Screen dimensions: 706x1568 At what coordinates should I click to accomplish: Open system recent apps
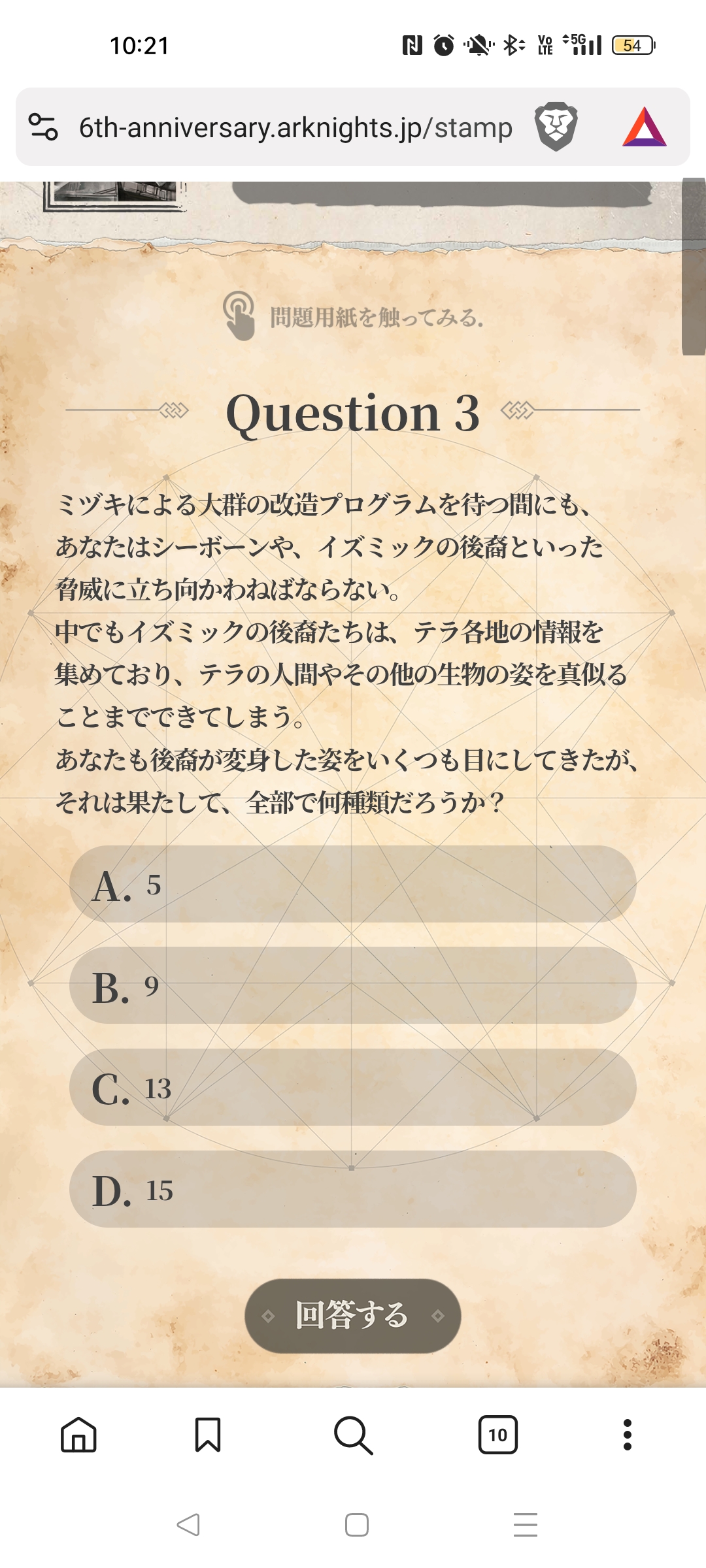point(525,1525)
